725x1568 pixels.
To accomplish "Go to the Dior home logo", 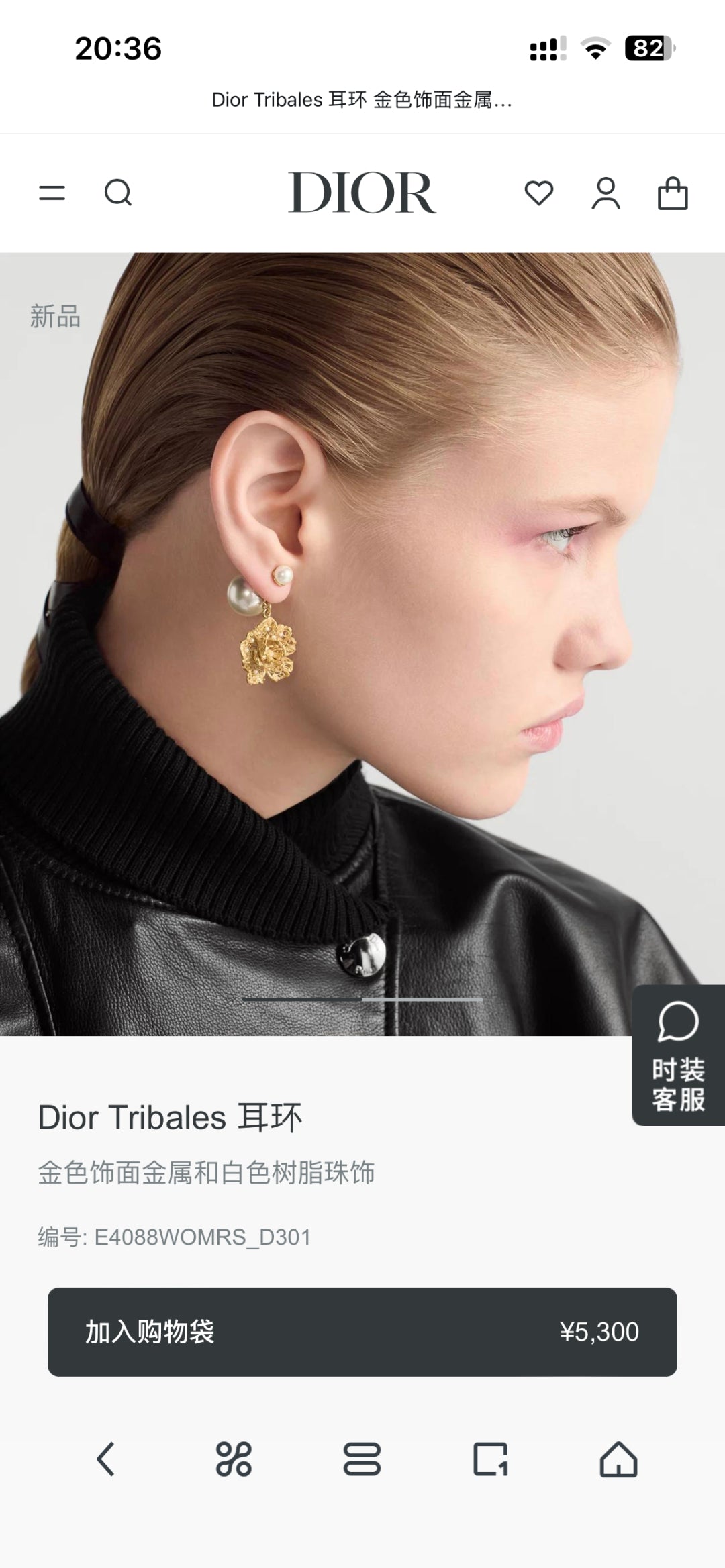I will (x=362, y=193).
